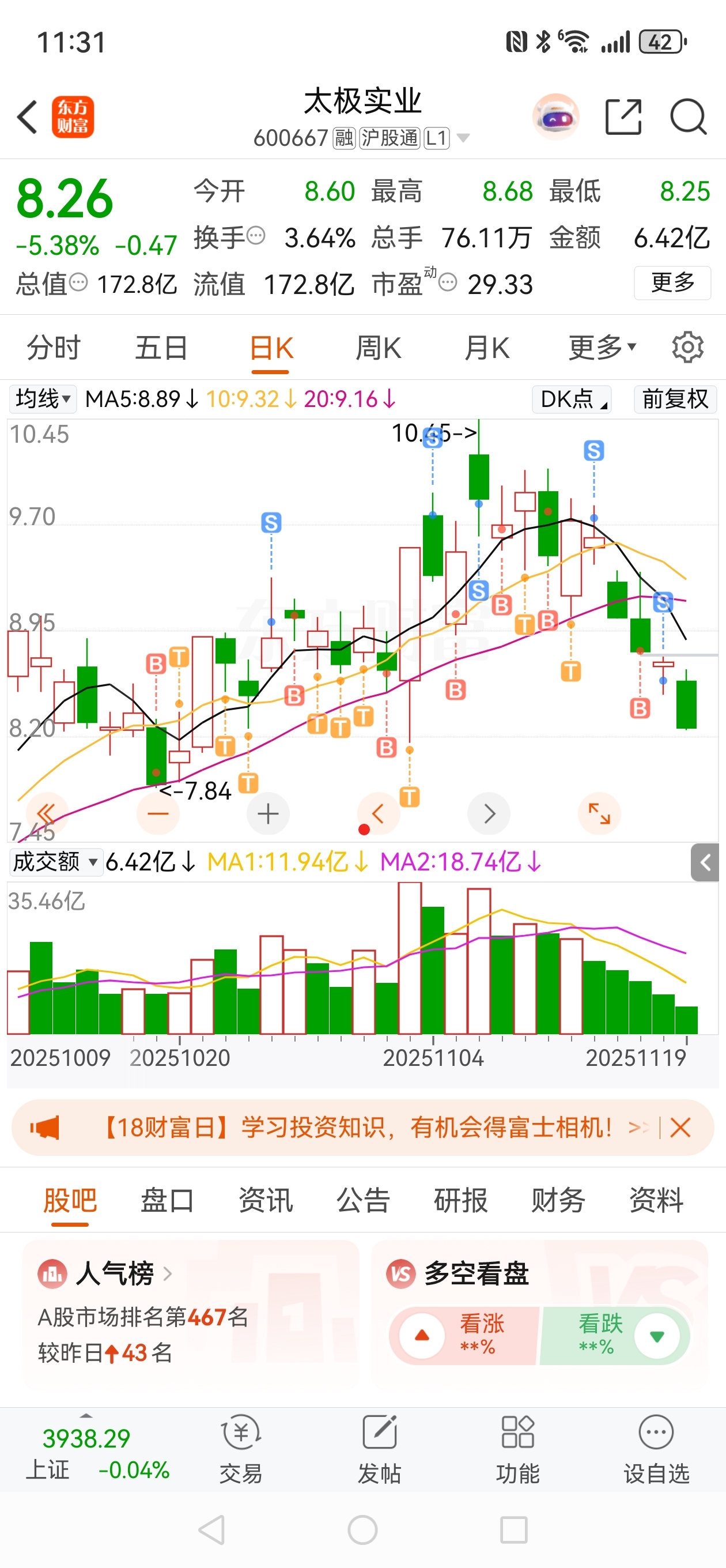This screenshot has width=726, height=1568.
Task: Open the 均线 indicator dropdown
Action: click(x=43, y=399)
